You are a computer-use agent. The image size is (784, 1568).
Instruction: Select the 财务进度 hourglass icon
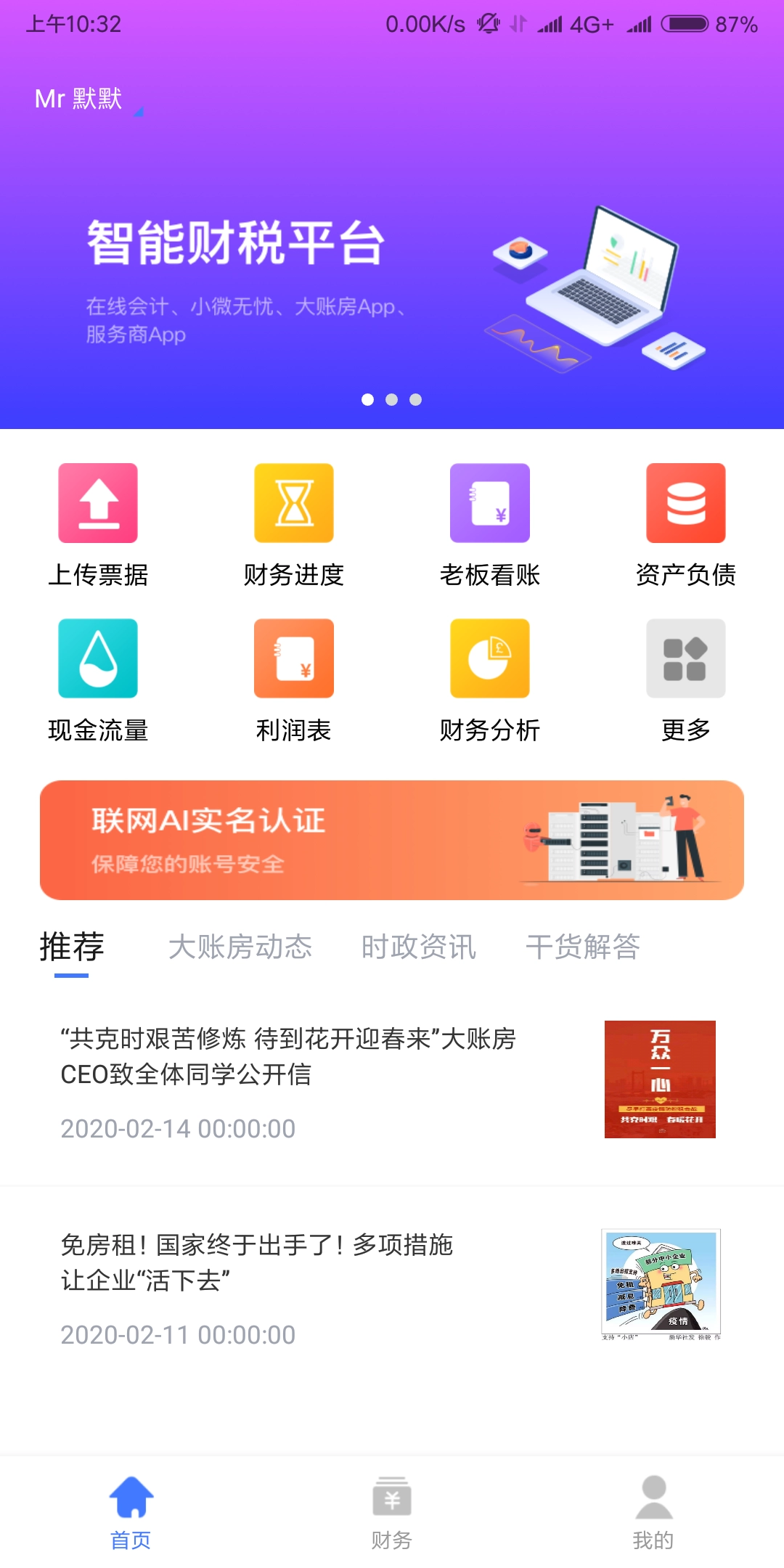(293, 503)
